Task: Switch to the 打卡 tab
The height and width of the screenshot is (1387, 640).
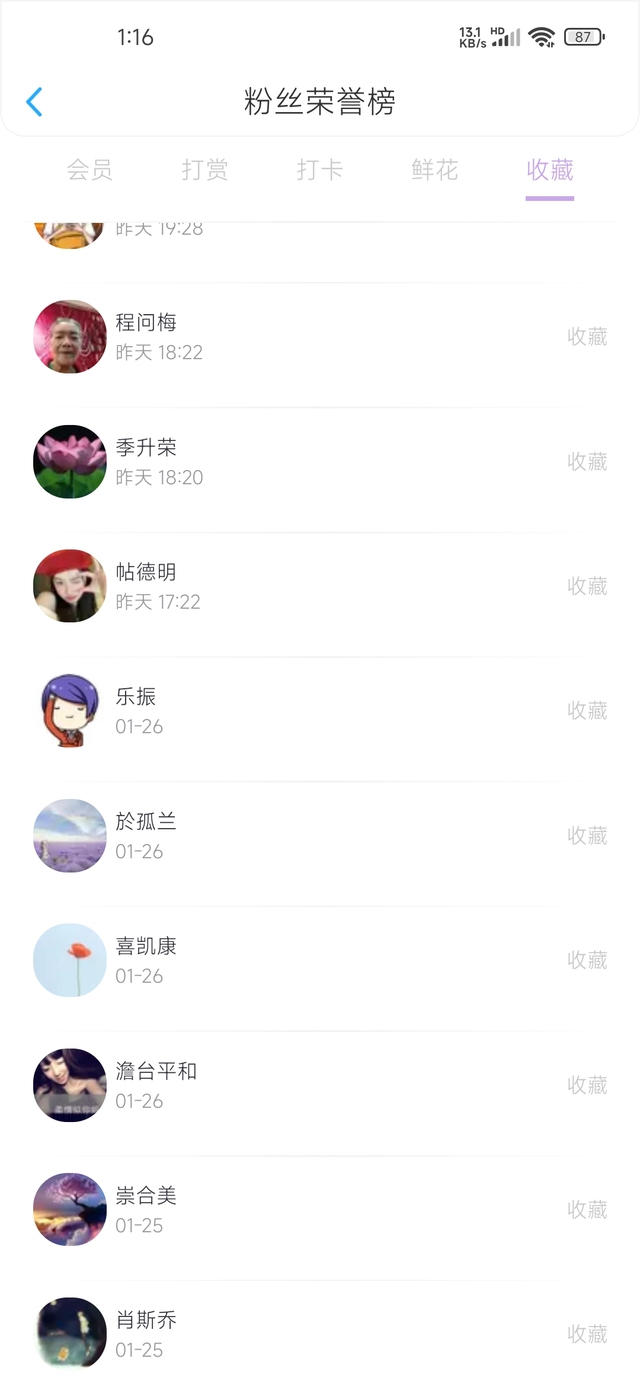Action: coord(320,170)
